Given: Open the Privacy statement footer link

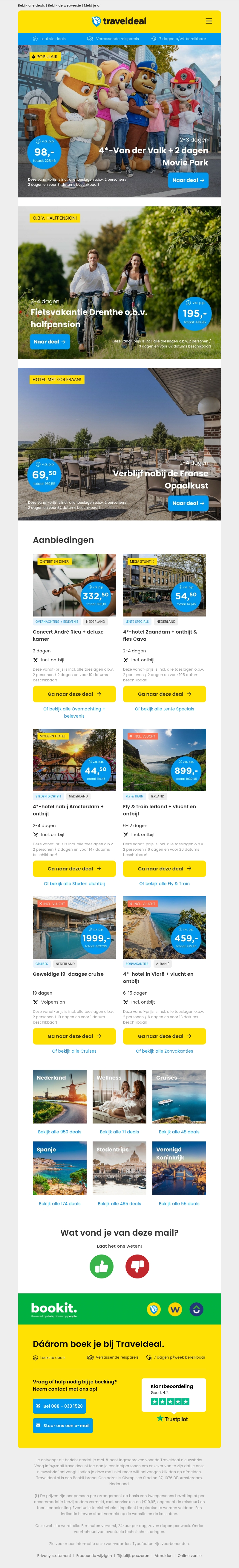Looking at the screenshot, I should 54,1555.
